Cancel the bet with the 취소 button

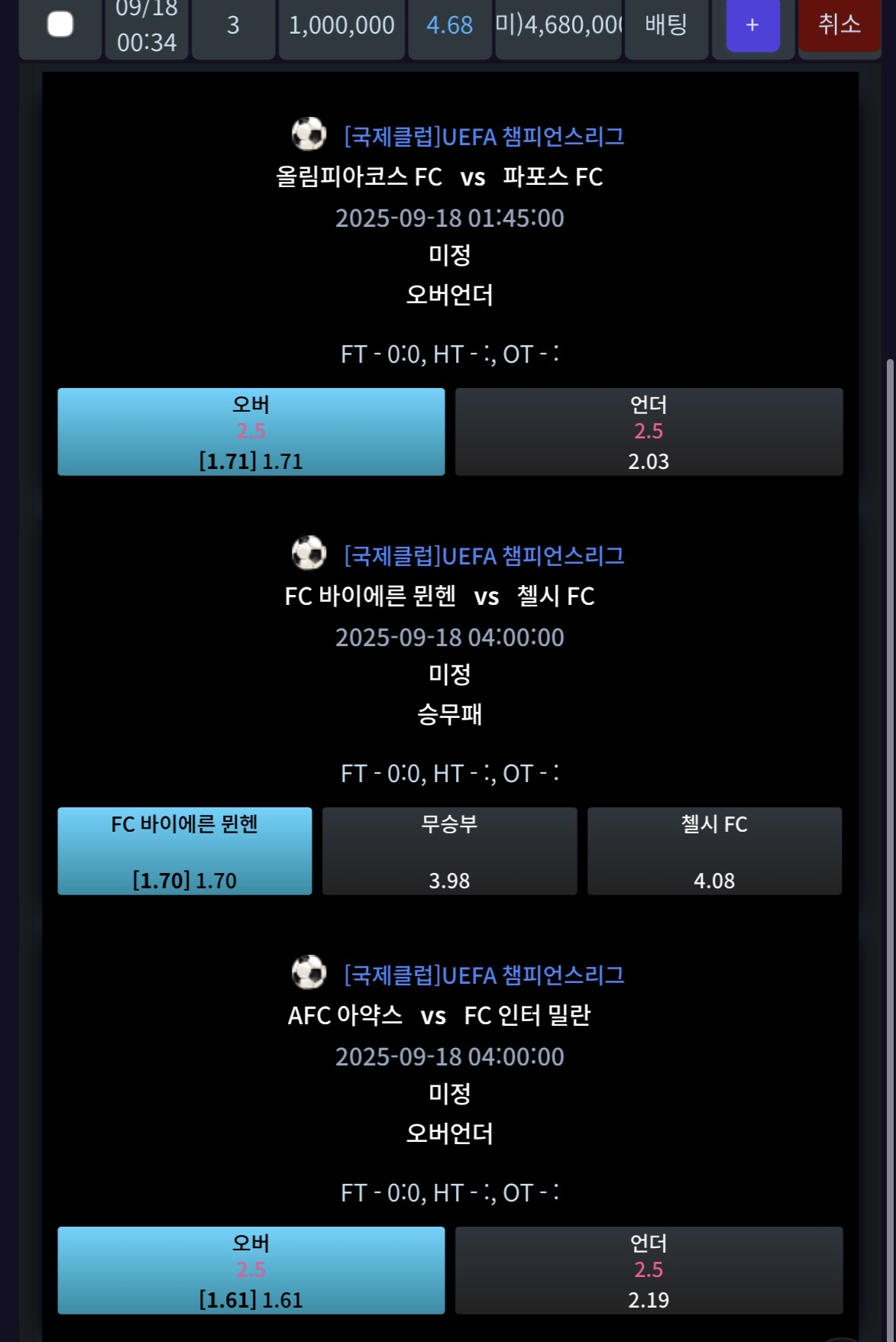click(839, 24)
